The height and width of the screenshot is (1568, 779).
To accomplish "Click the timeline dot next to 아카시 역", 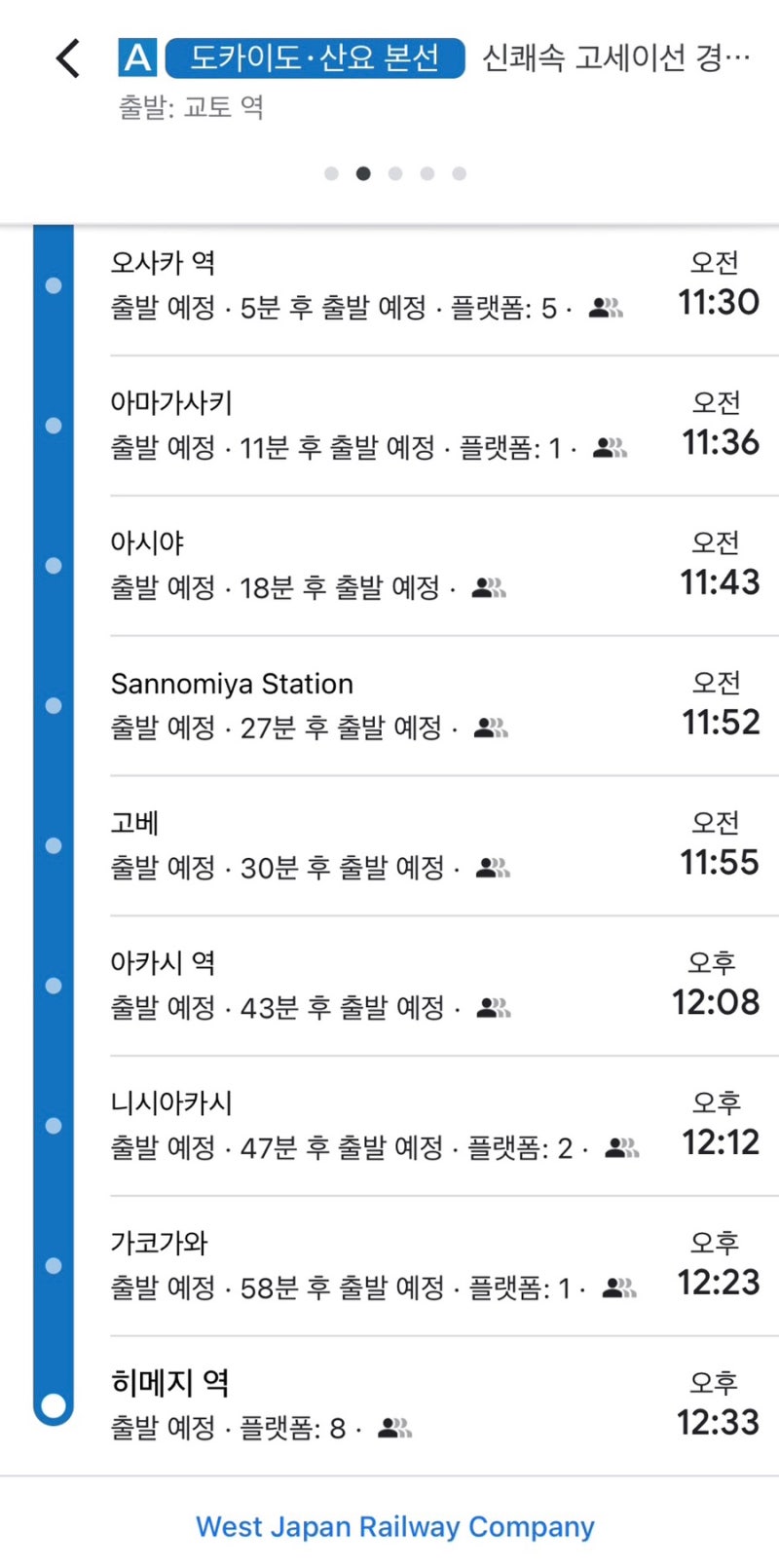I will click(x=52, y=986).
